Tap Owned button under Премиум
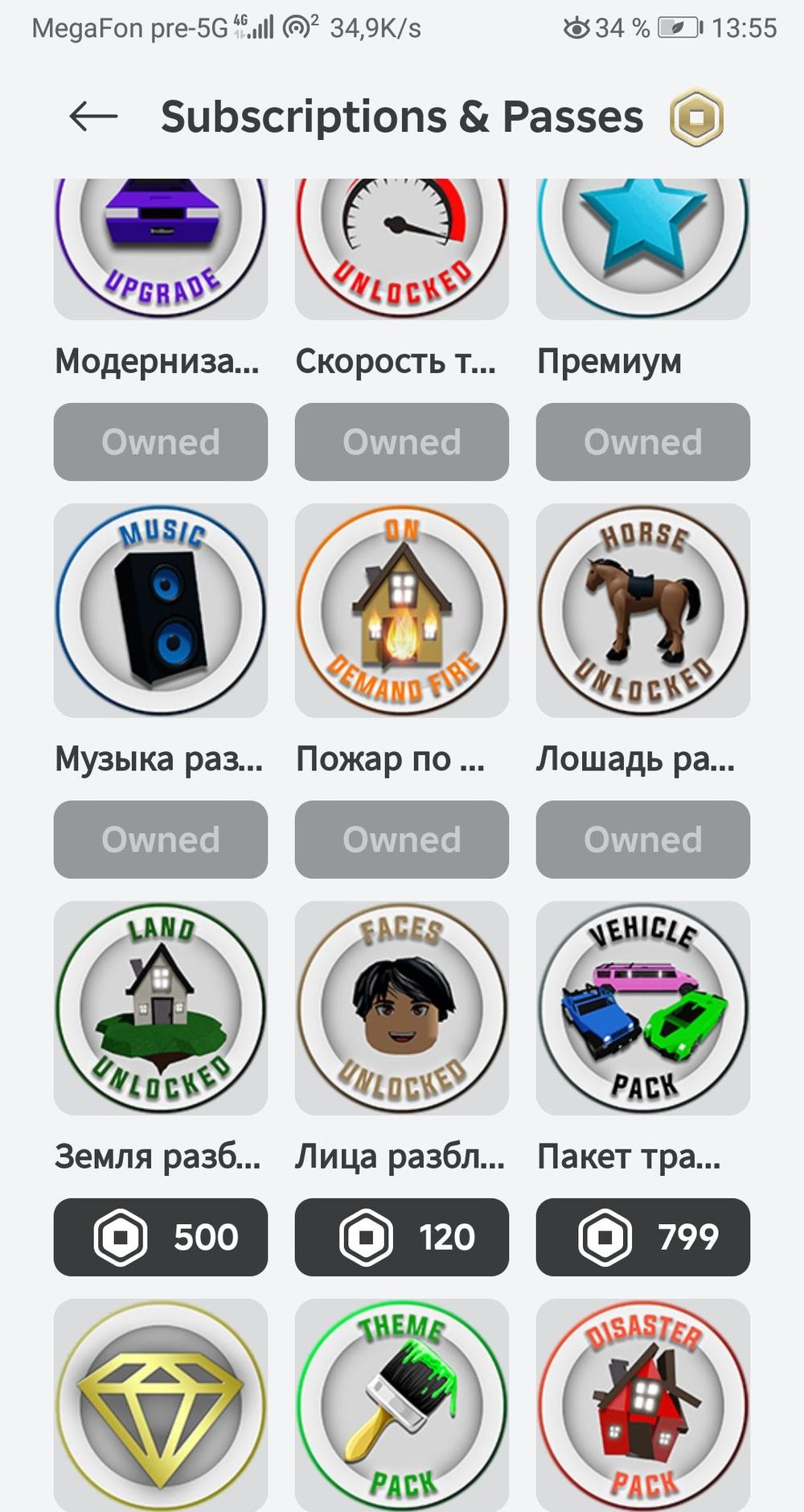 (643, 442)
